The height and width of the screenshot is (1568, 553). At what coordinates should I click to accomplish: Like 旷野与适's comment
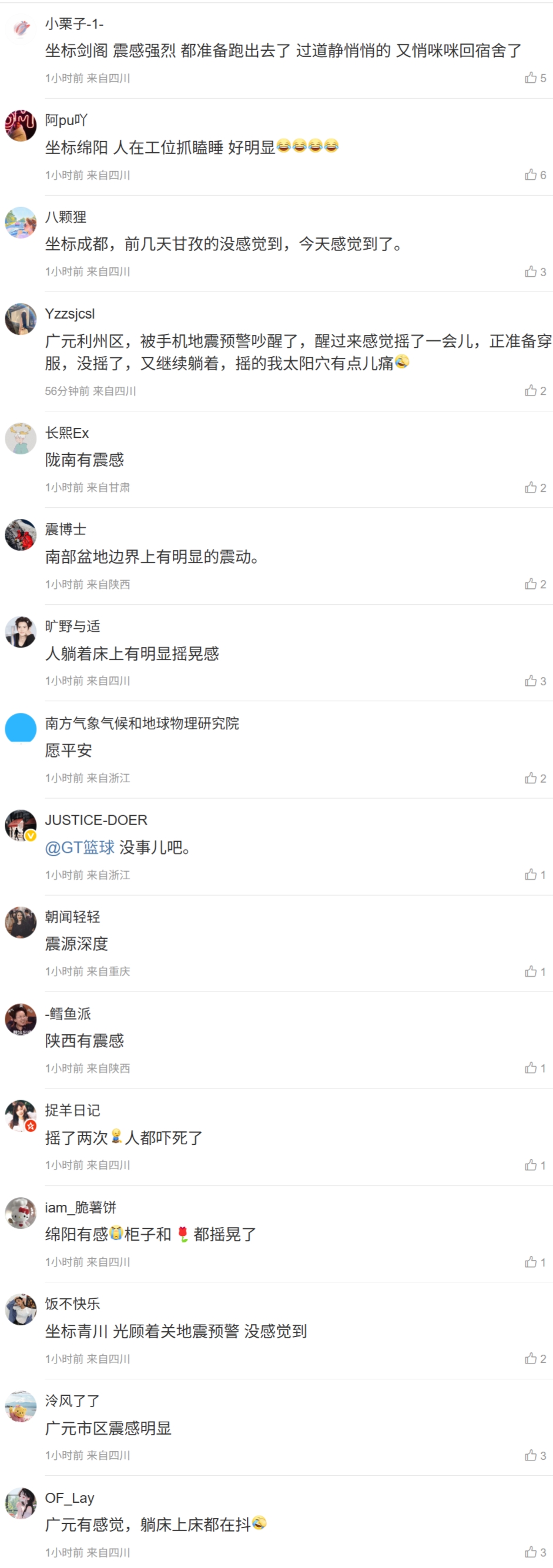coord(531,681)
